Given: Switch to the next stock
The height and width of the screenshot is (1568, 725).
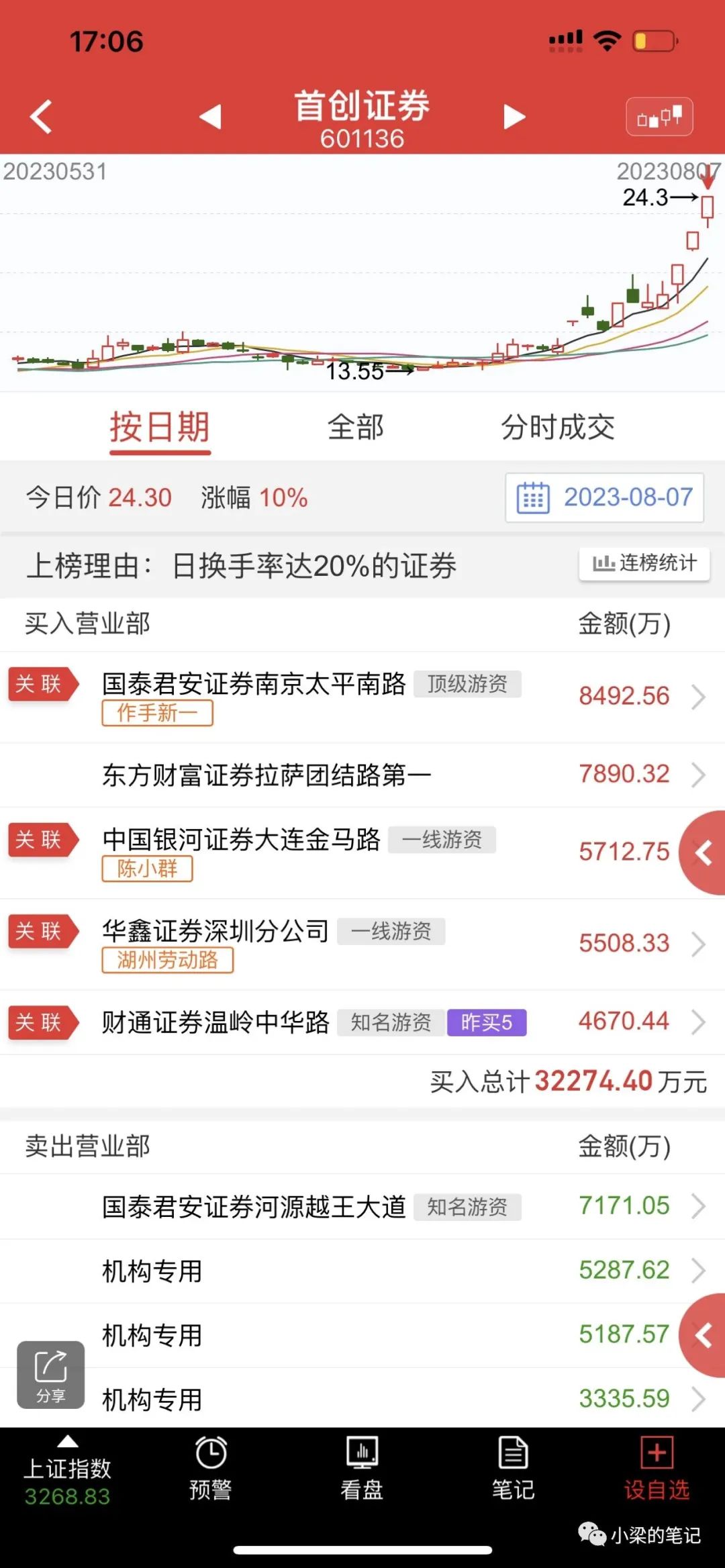Looking at the screenshot, I should pos(514,116).
